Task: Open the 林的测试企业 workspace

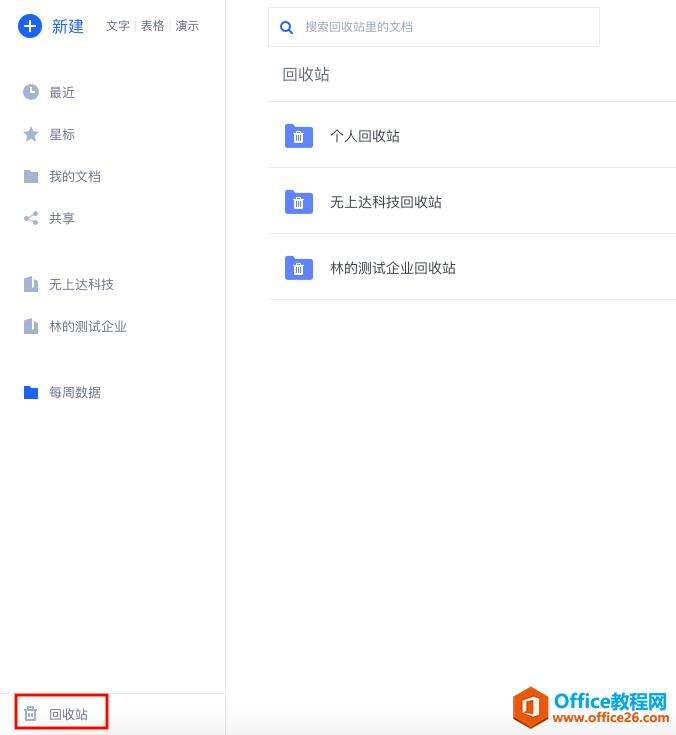Action: (87, 326)
